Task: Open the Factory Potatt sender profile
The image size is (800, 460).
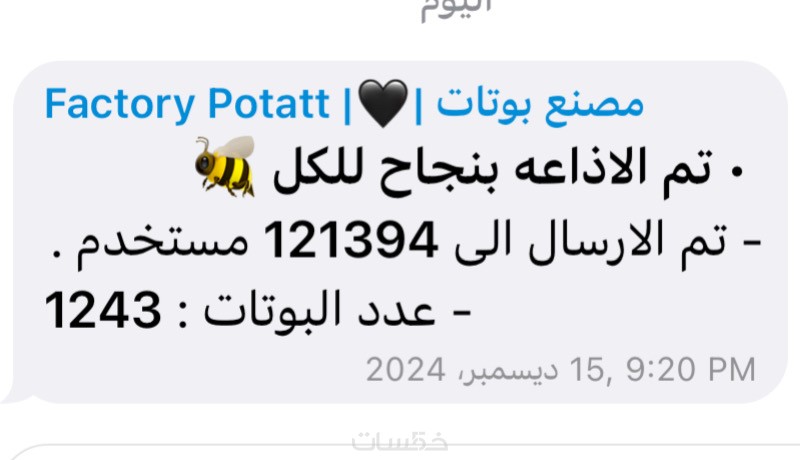Action: pos(345,103)
